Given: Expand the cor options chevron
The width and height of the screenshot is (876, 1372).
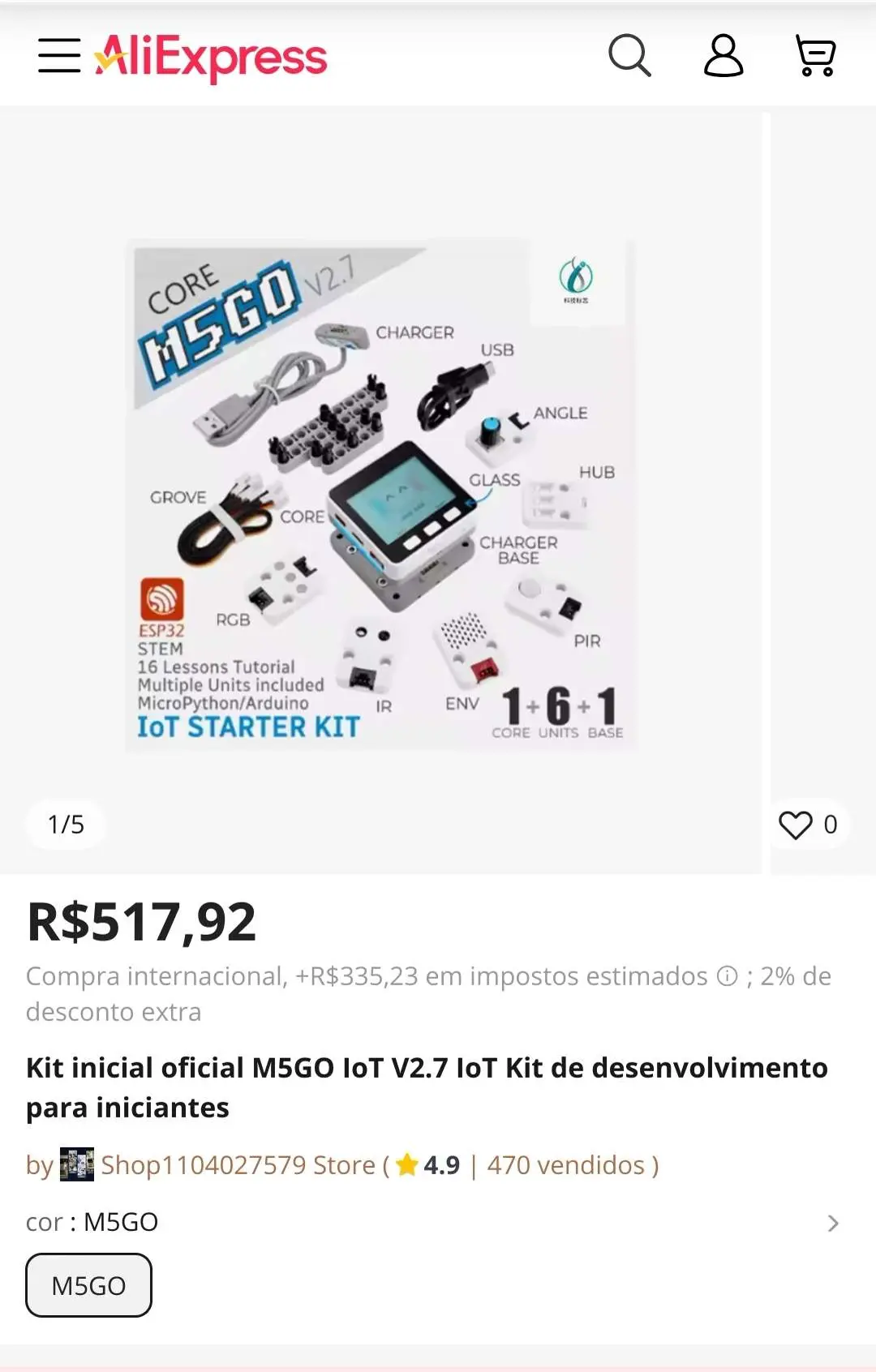Looking at the screenshot, I should tap(833, 1223).
